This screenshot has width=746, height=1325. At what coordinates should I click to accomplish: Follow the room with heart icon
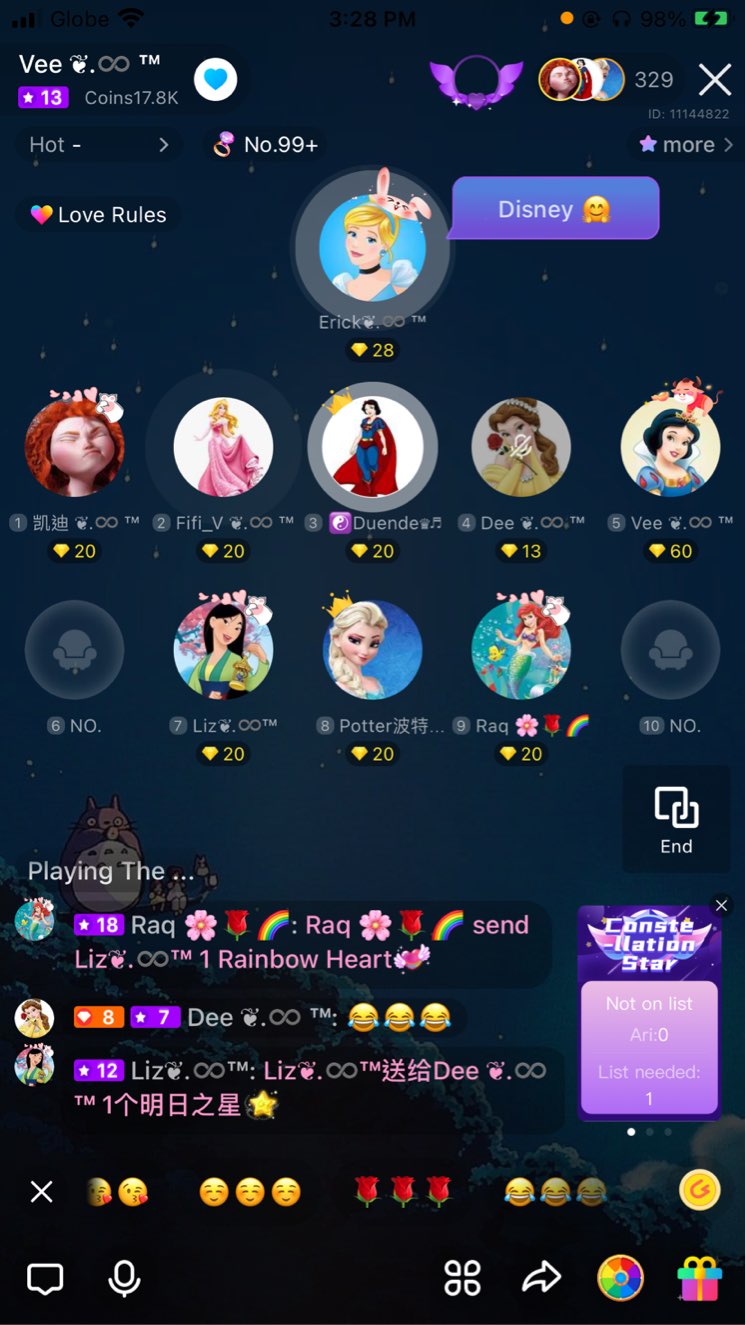pos(215,80)
